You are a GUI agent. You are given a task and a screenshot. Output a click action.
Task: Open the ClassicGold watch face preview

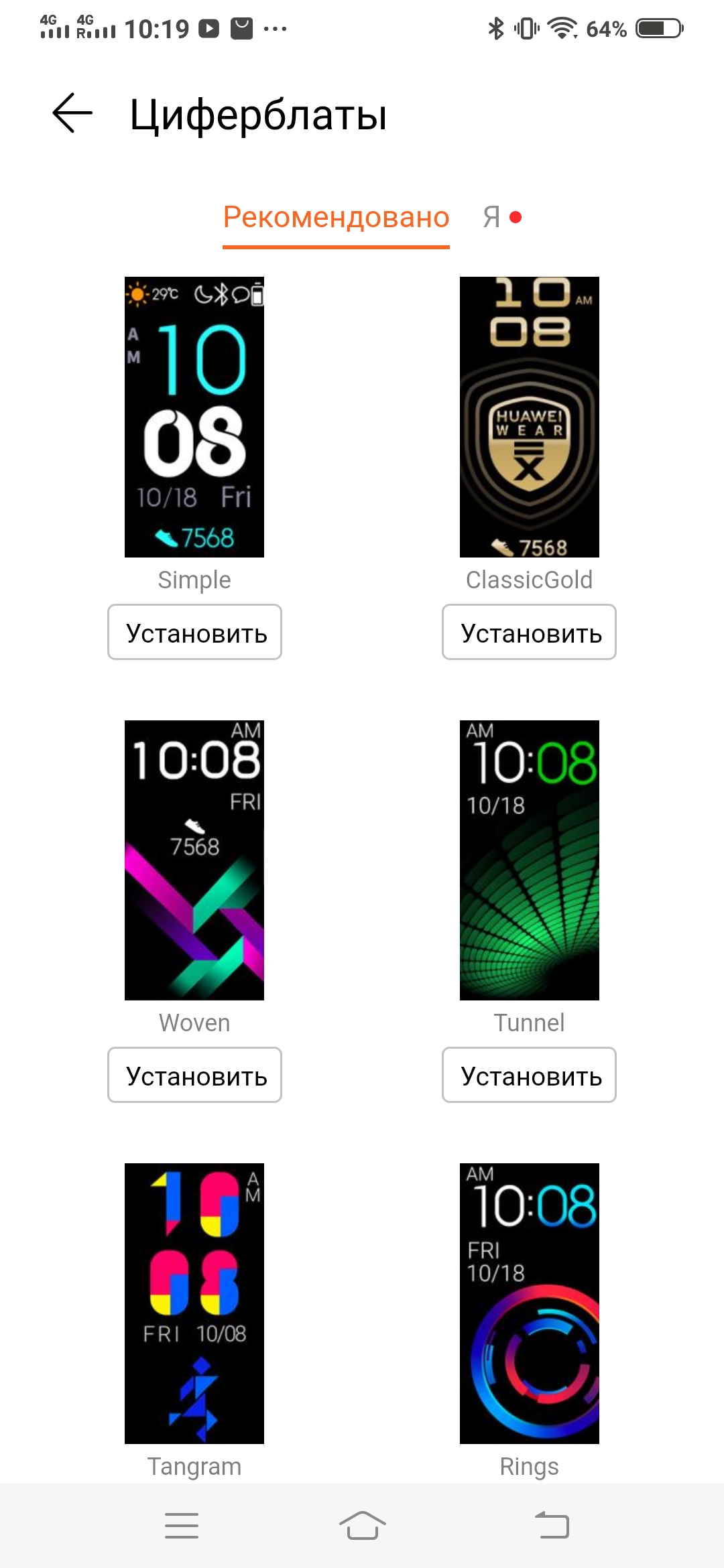pyautogui.click(x=529, y=417)
